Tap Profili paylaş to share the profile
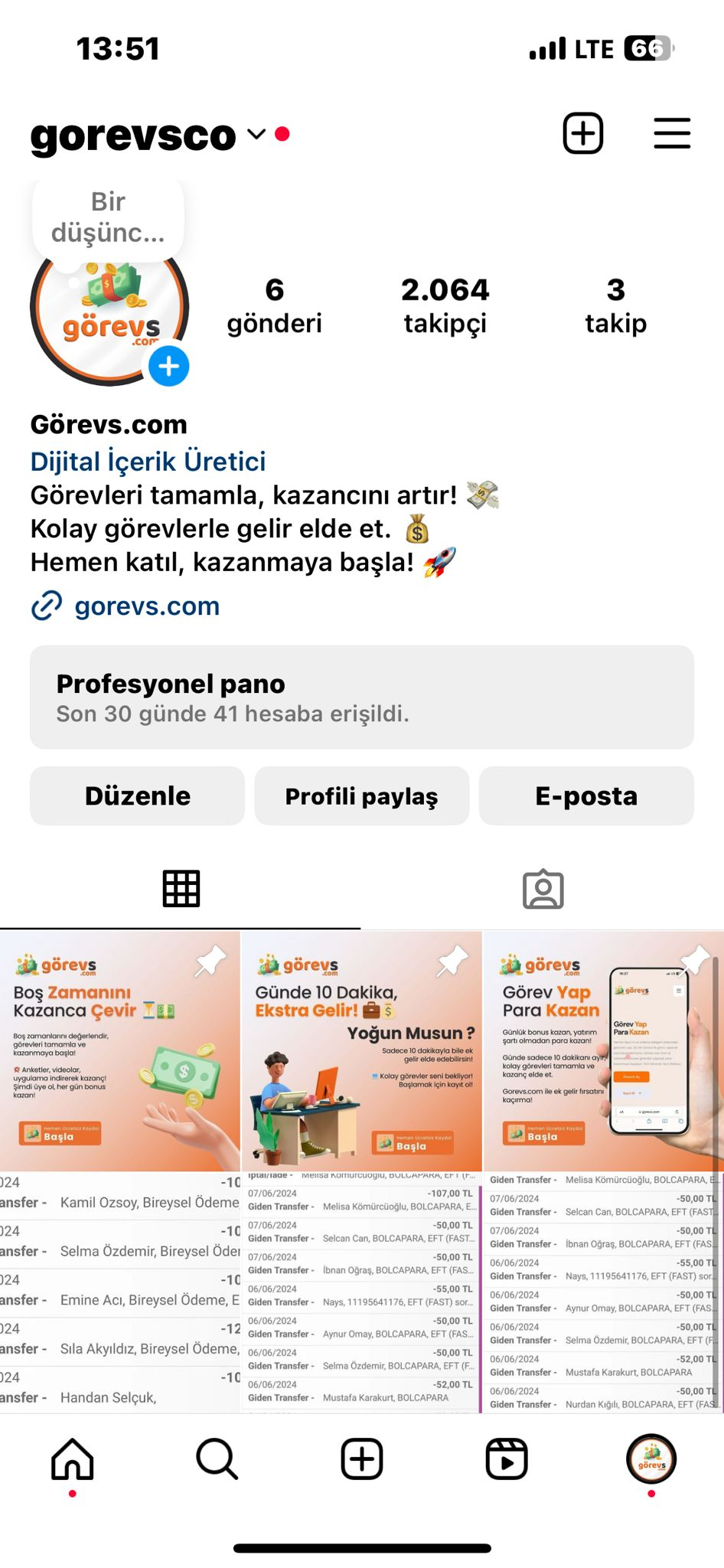The height and width of the screenshot is (1568, 724). (x=362, y=795)
